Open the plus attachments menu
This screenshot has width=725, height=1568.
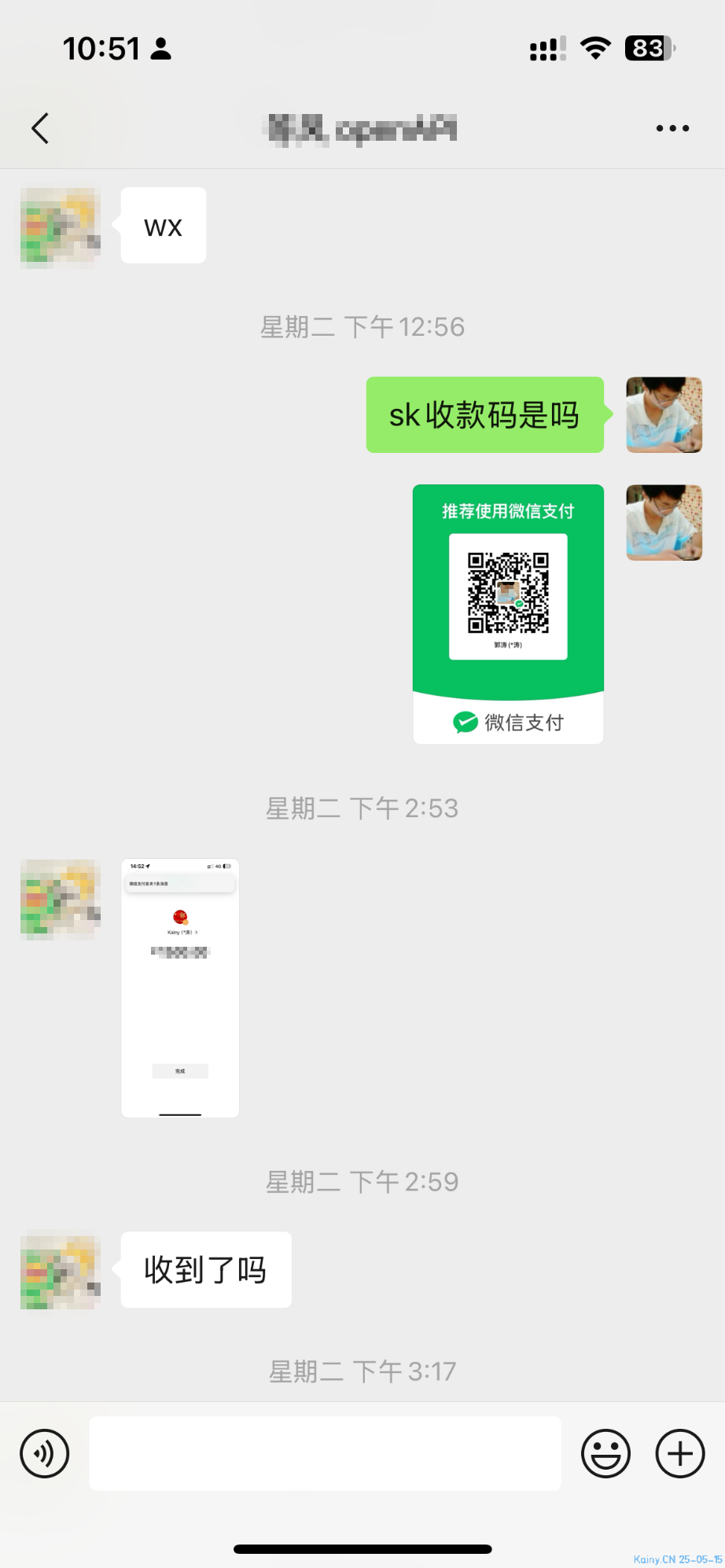pyautogui.click(x=679, y=1453)
